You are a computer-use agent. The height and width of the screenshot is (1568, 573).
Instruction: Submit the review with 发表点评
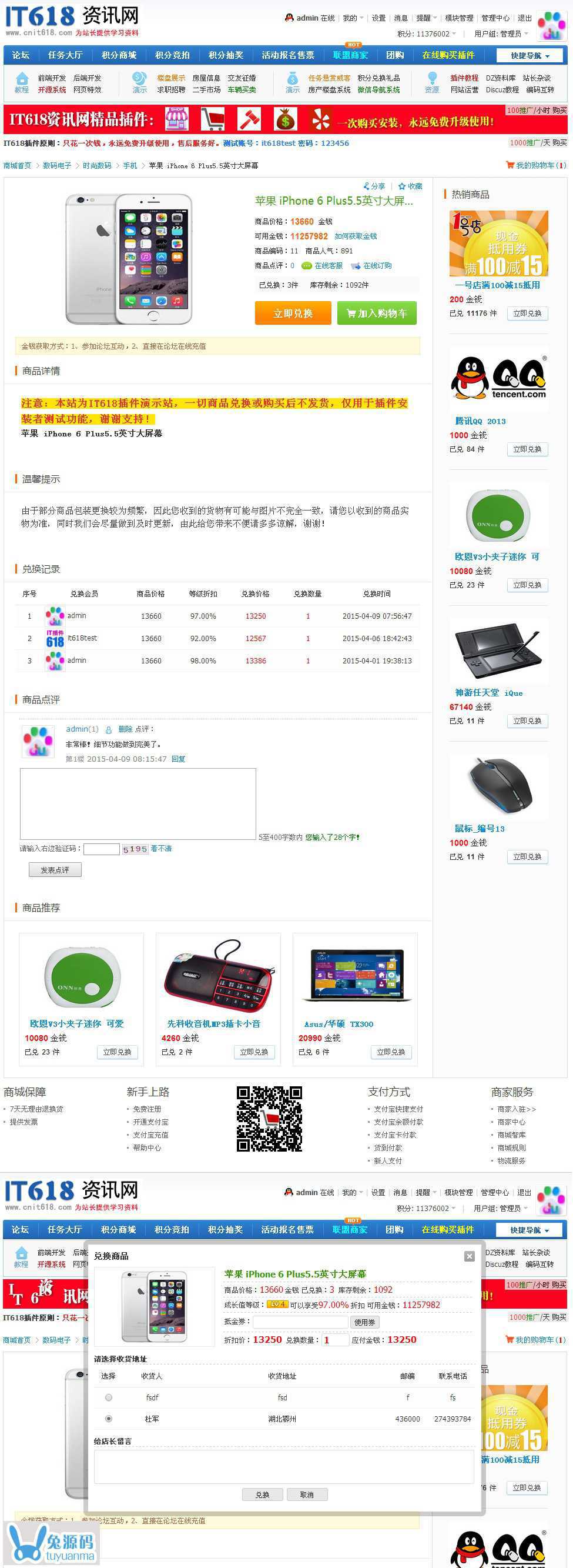click(x=55, y=870)
